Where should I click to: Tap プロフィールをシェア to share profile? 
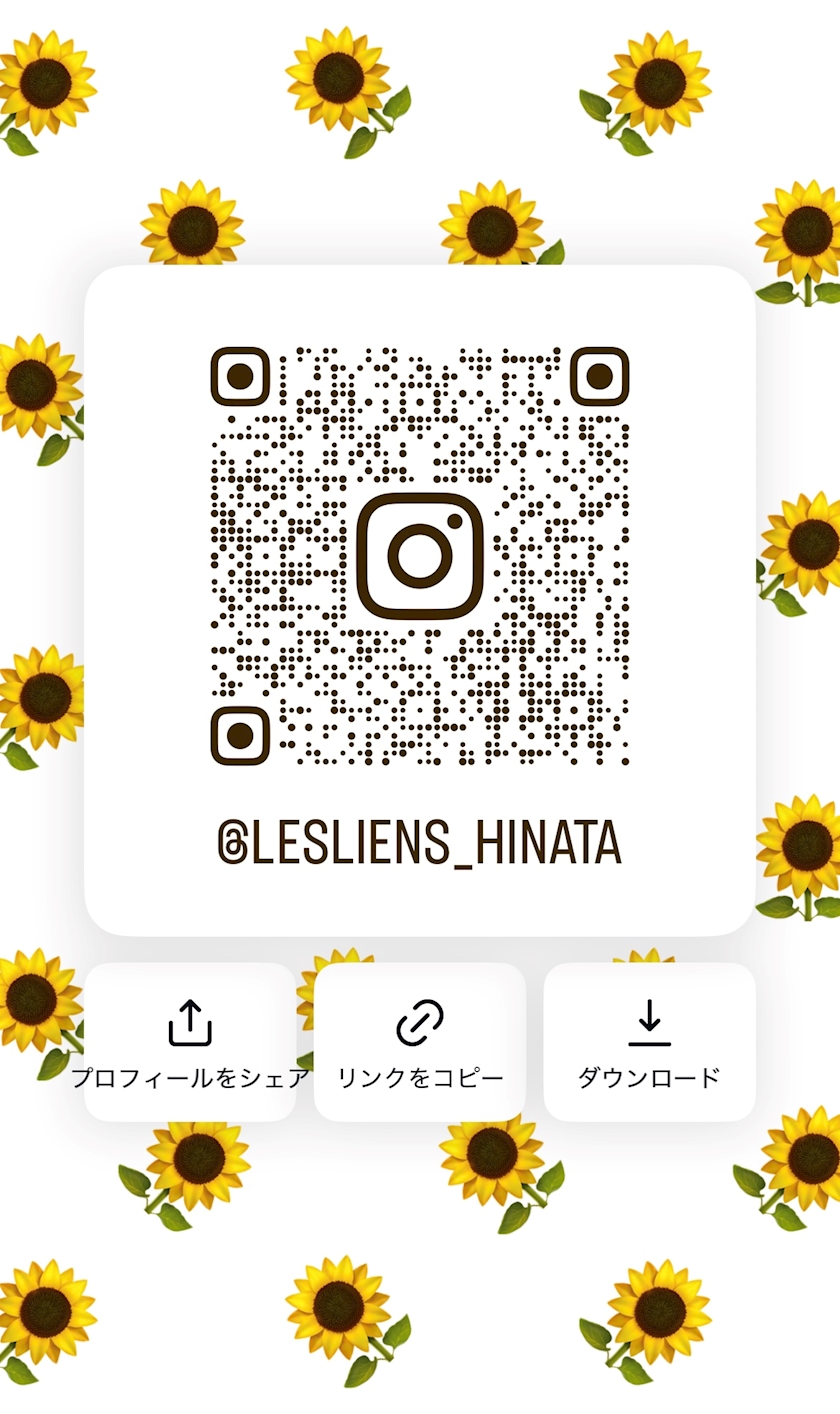pos(190,1042)
